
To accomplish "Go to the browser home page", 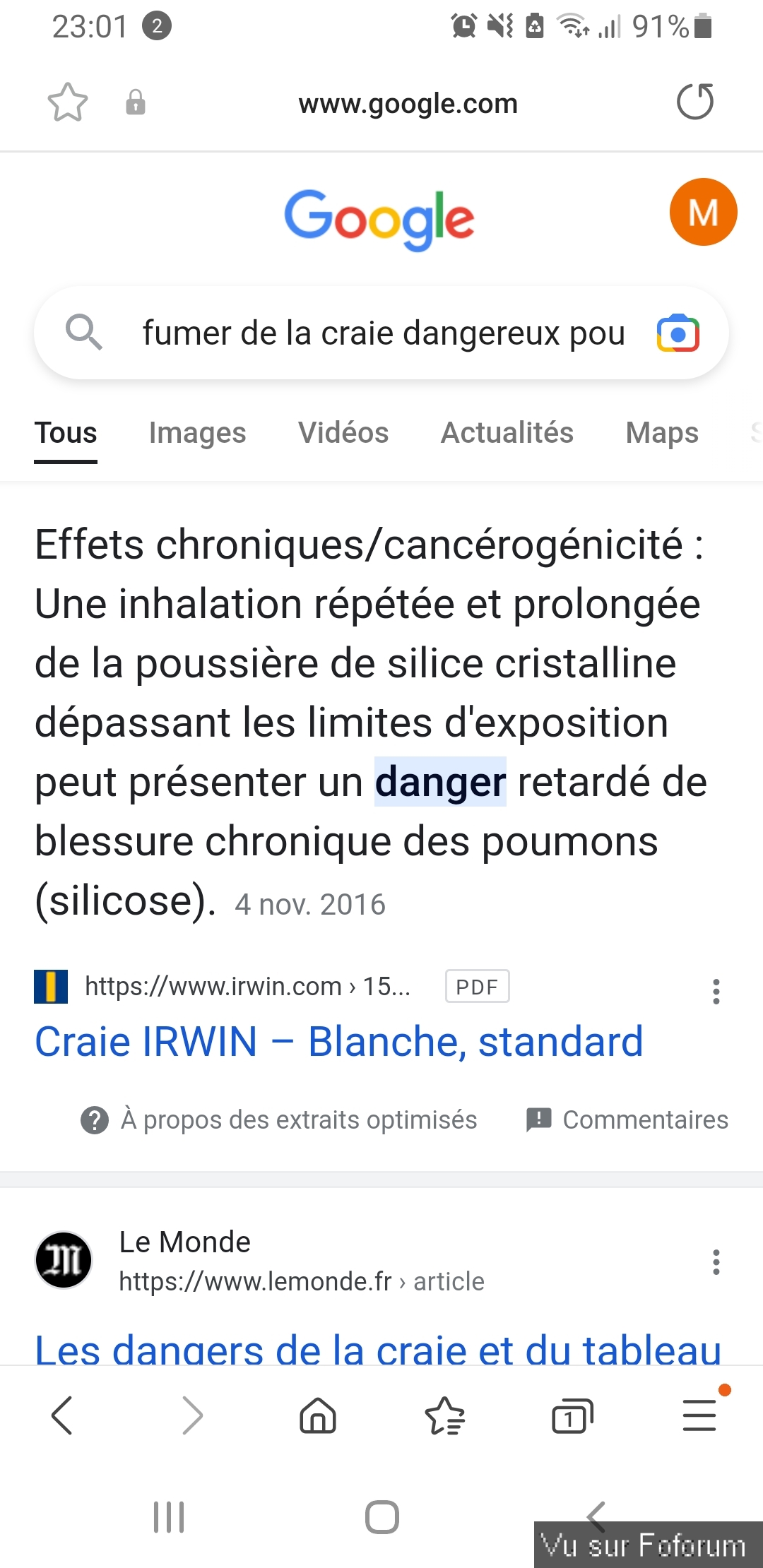I will pyautogui.click(x=318, y=1415).
